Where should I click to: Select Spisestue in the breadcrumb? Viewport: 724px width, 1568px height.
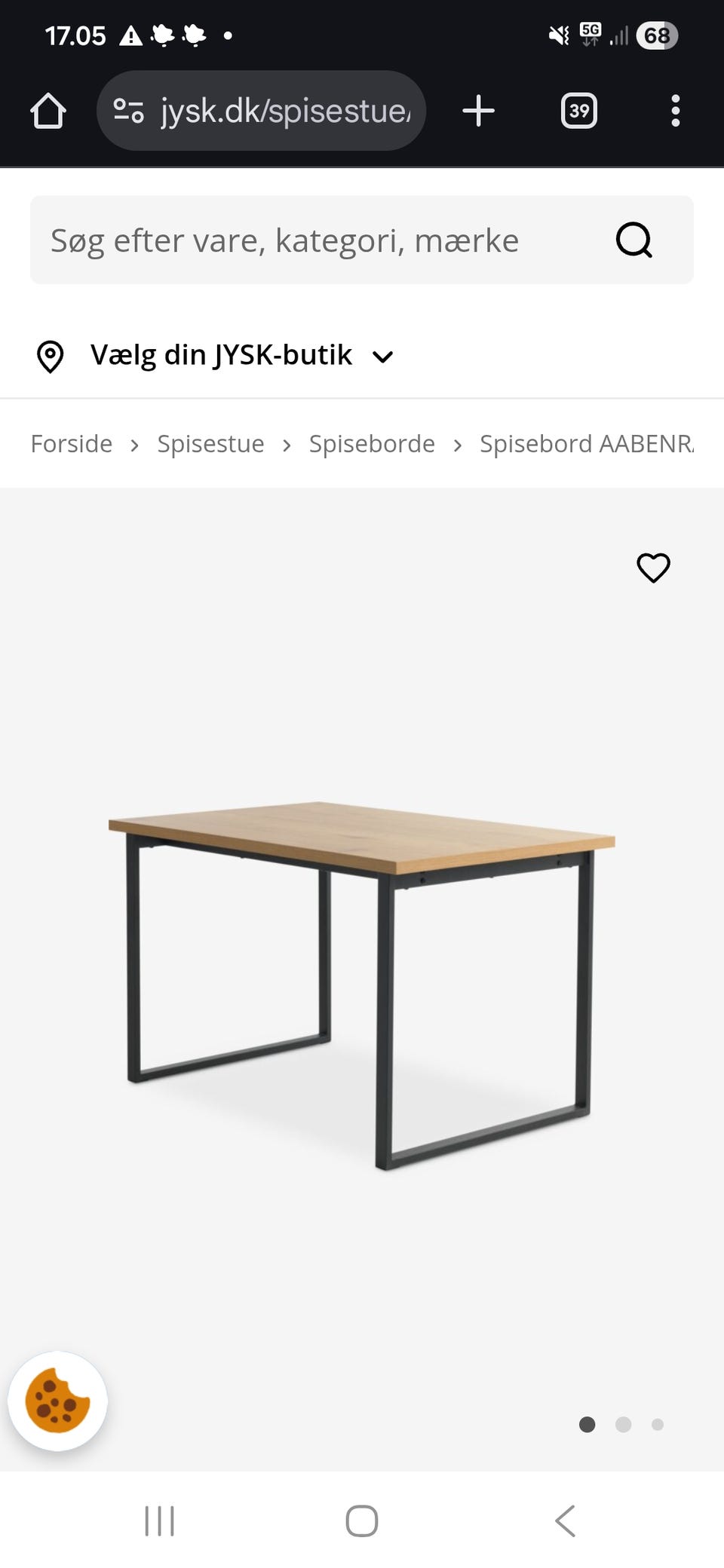coord(211,443)
